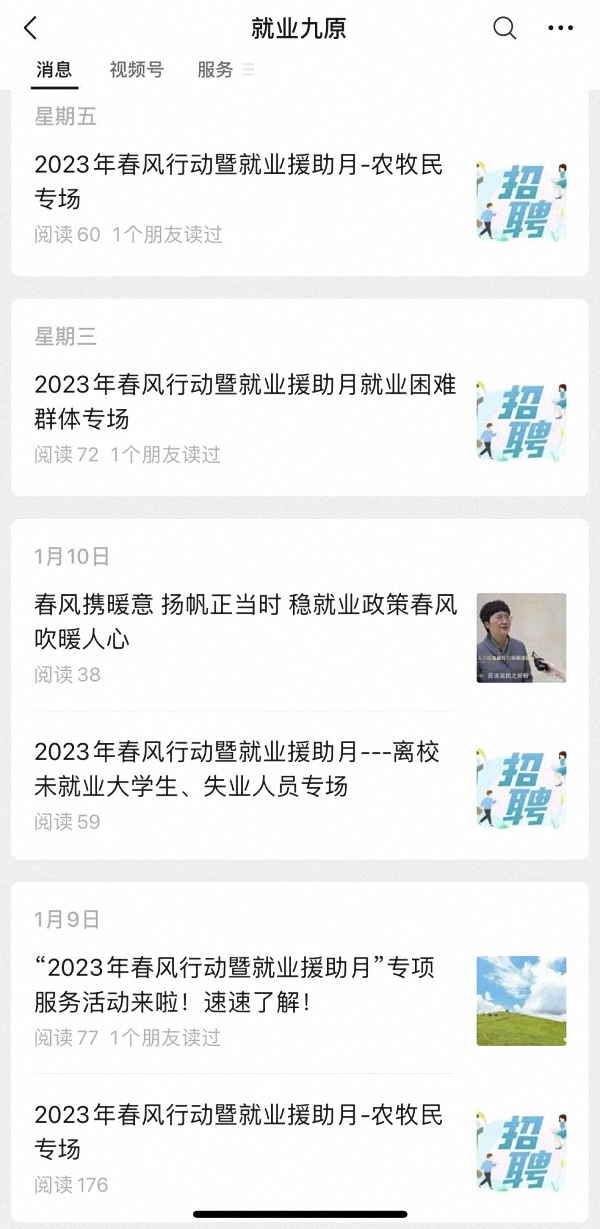View the 离校未就业大学生、失业人员专场 article

coord(238,769)
